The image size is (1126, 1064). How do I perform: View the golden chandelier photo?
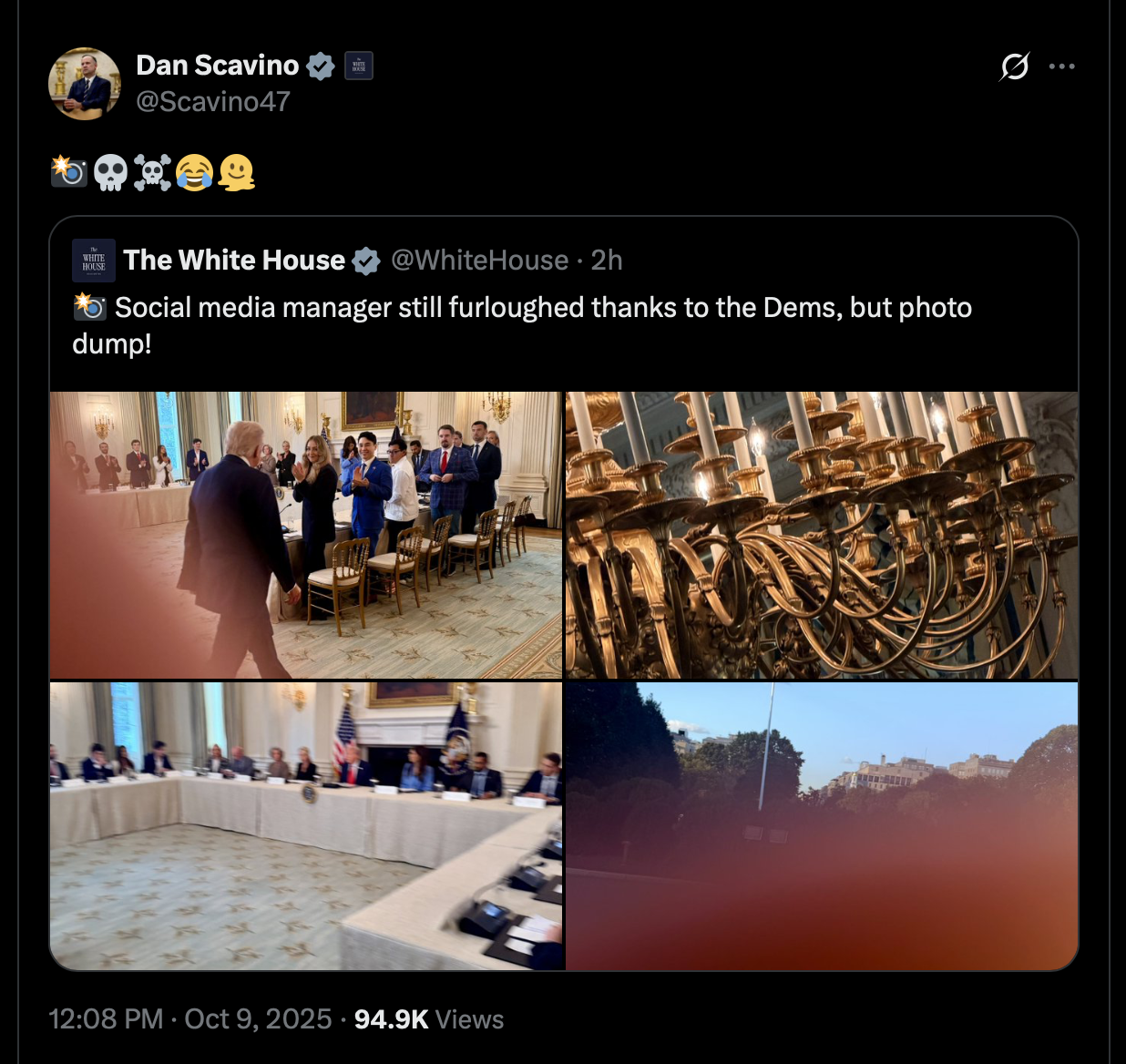(x=822, y=535)
